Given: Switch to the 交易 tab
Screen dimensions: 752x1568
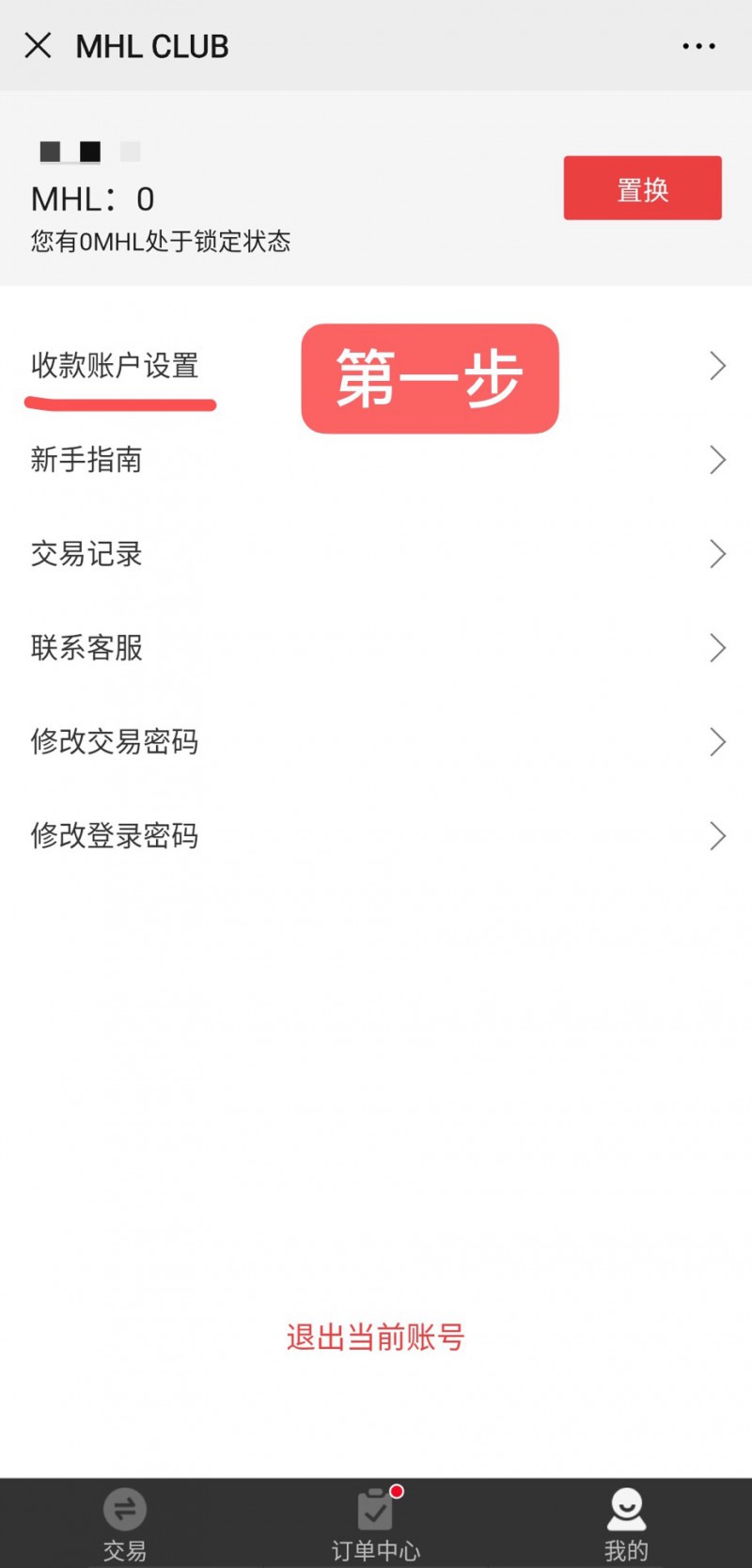Looking at the screenshot, I should pos(125,1524).
